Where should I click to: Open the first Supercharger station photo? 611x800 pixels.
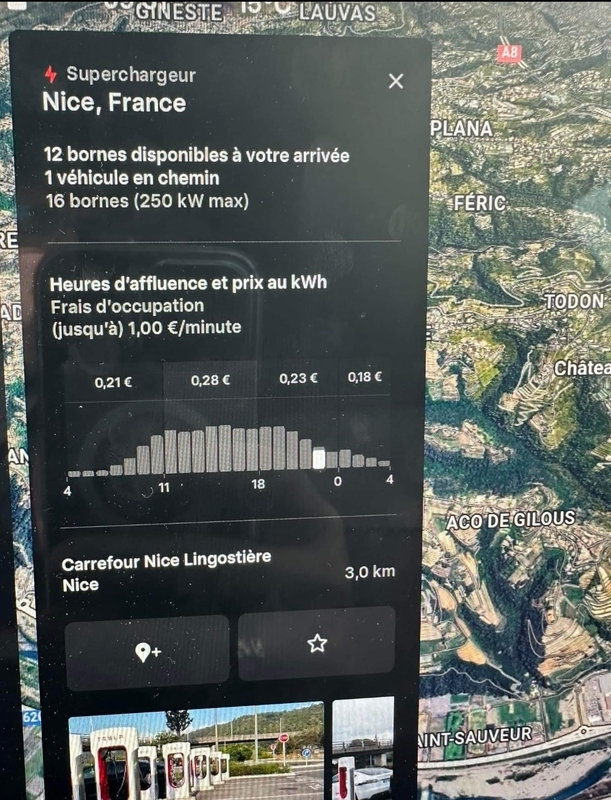tap(196, 750)
